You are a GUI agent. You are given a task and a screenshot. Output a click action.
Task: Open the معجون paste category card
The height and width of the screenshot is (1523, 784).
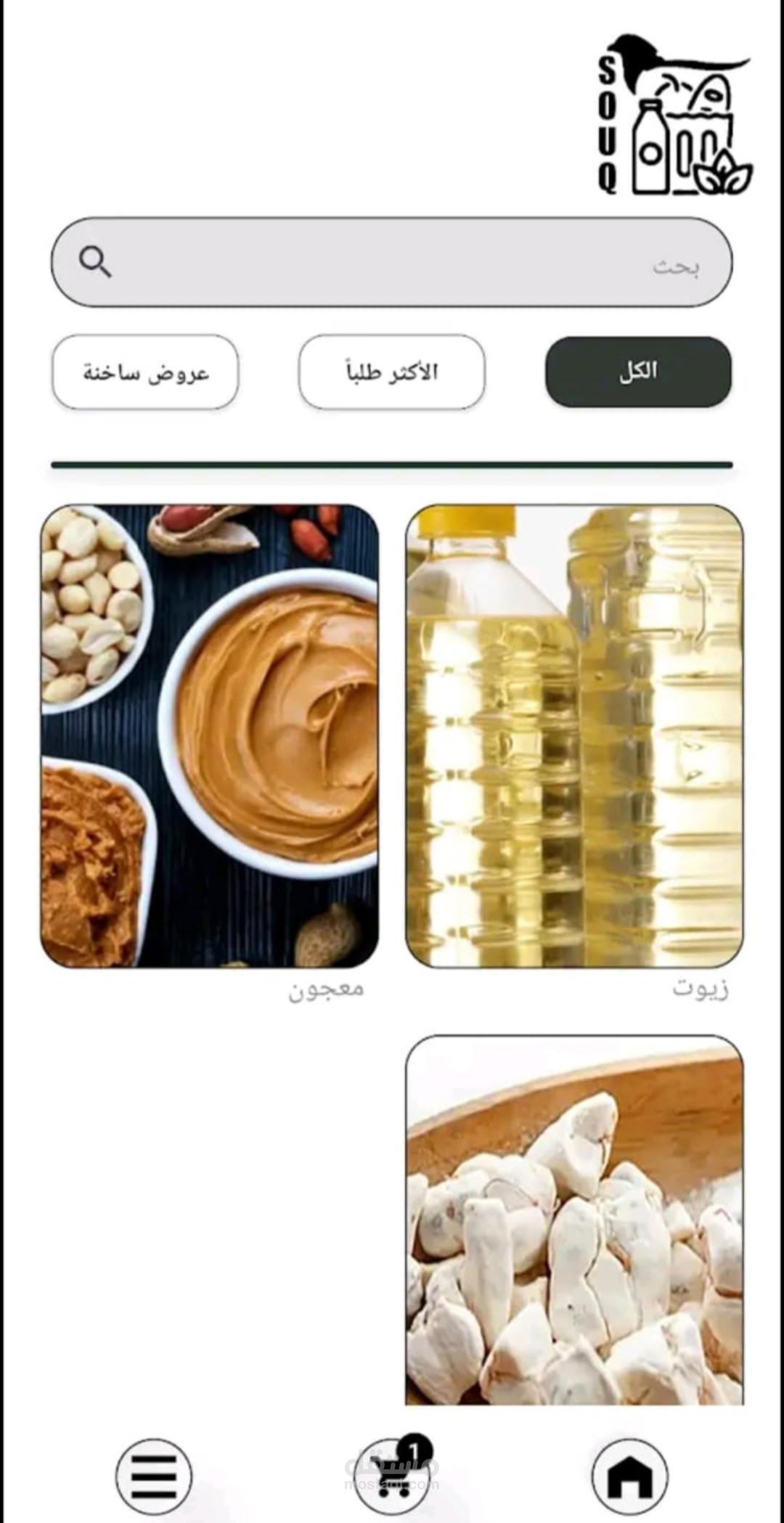(x=209, y=736)
